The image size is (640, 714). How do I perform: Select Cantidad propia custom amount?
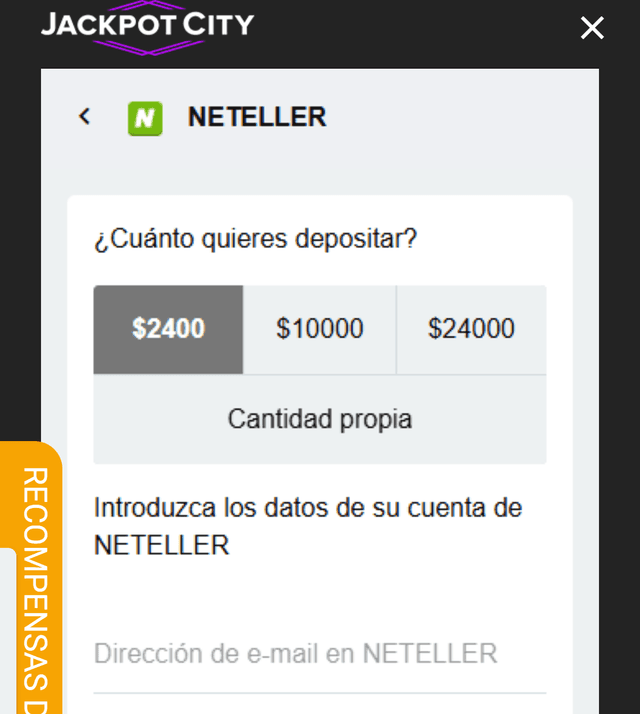320,419
